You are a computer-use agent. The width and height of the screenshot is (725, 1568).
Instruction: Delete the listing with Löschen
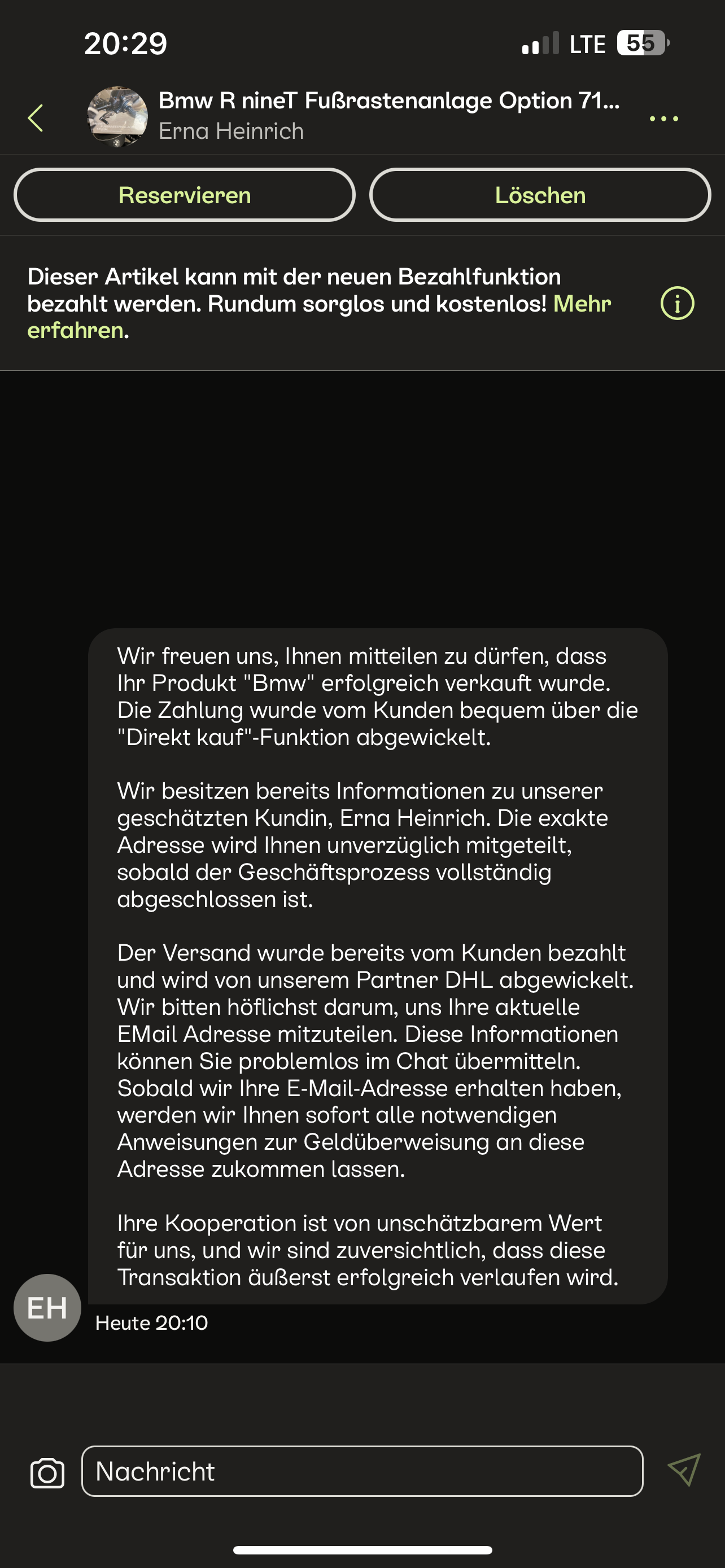pos(540,195)
